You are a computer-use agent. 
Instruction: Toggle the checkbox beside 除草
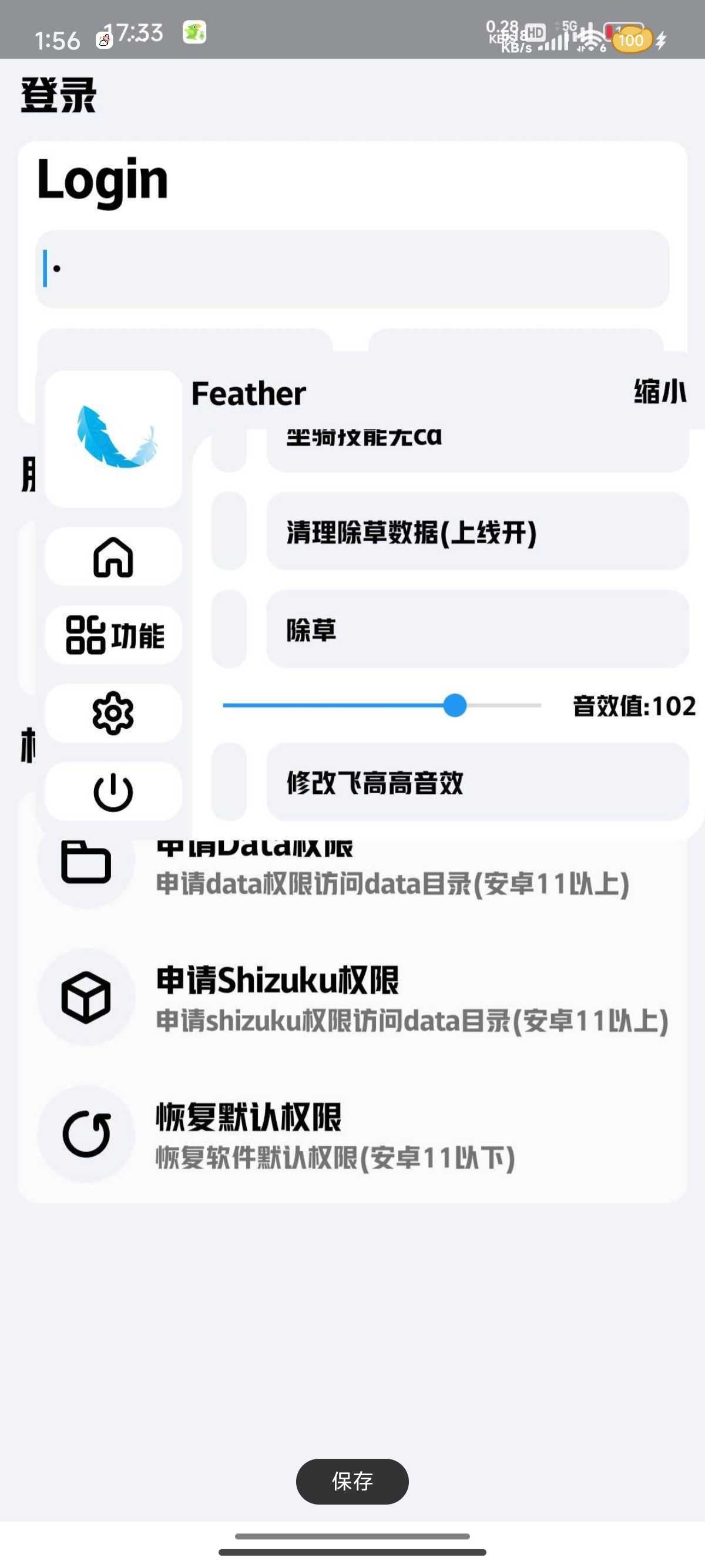(x=229, y=629)
